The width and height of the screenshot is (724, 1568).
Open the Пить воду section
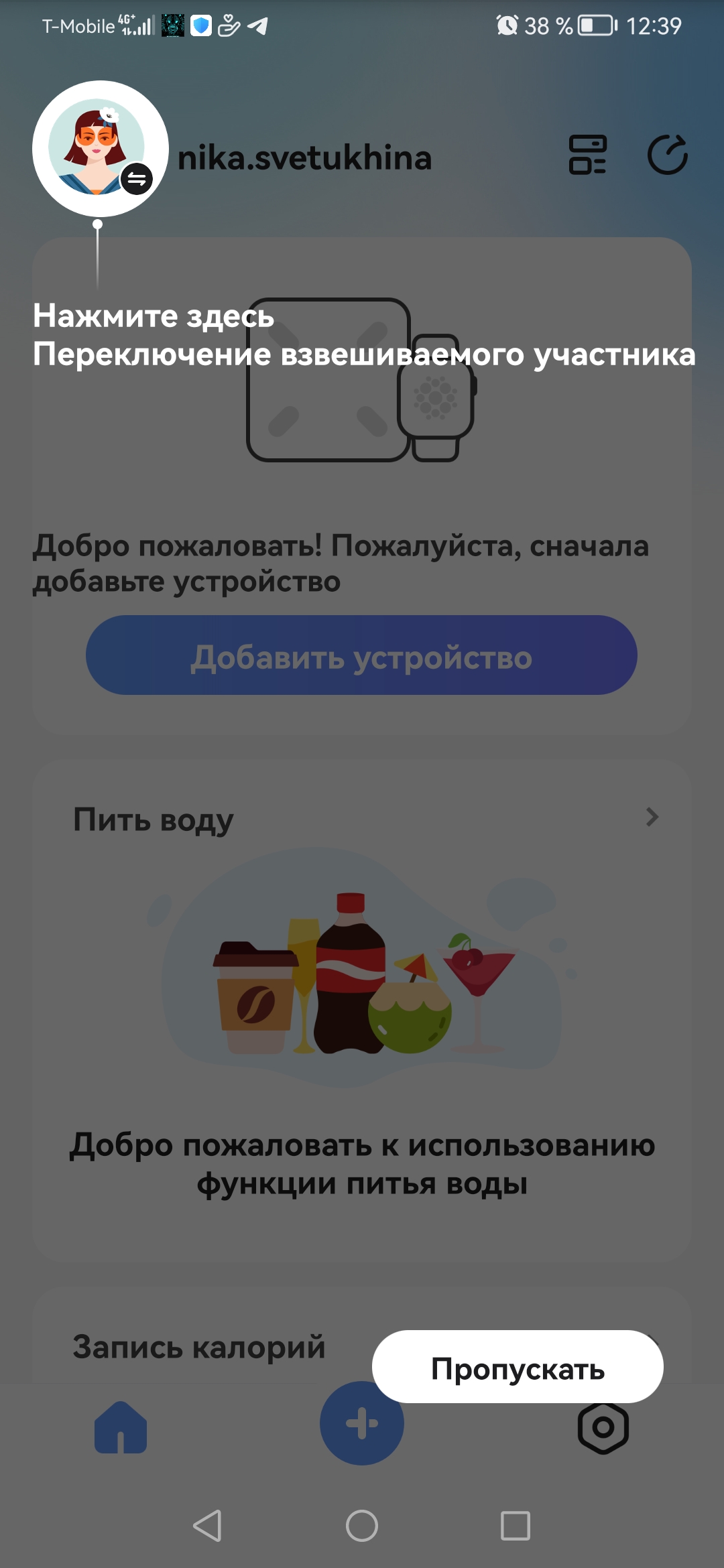[x=362, y=819]
